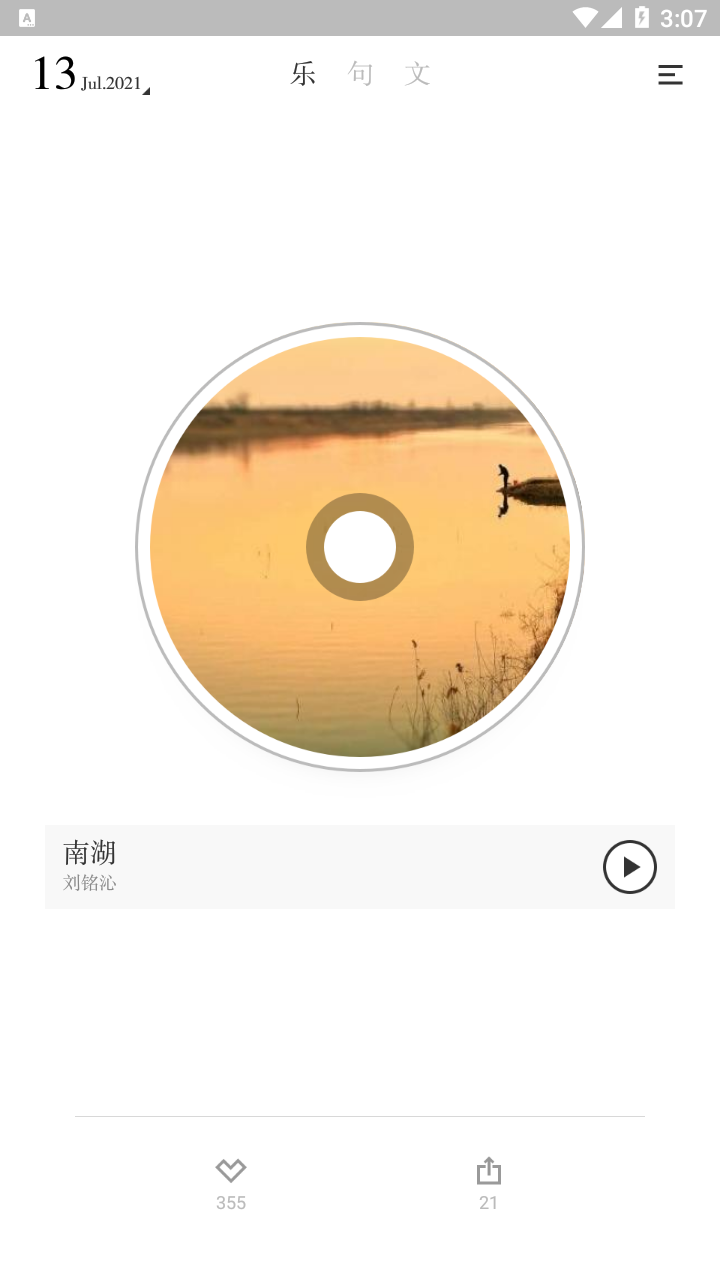
Task: Open the hamburger menu
Action: click(x=670, y=75)
